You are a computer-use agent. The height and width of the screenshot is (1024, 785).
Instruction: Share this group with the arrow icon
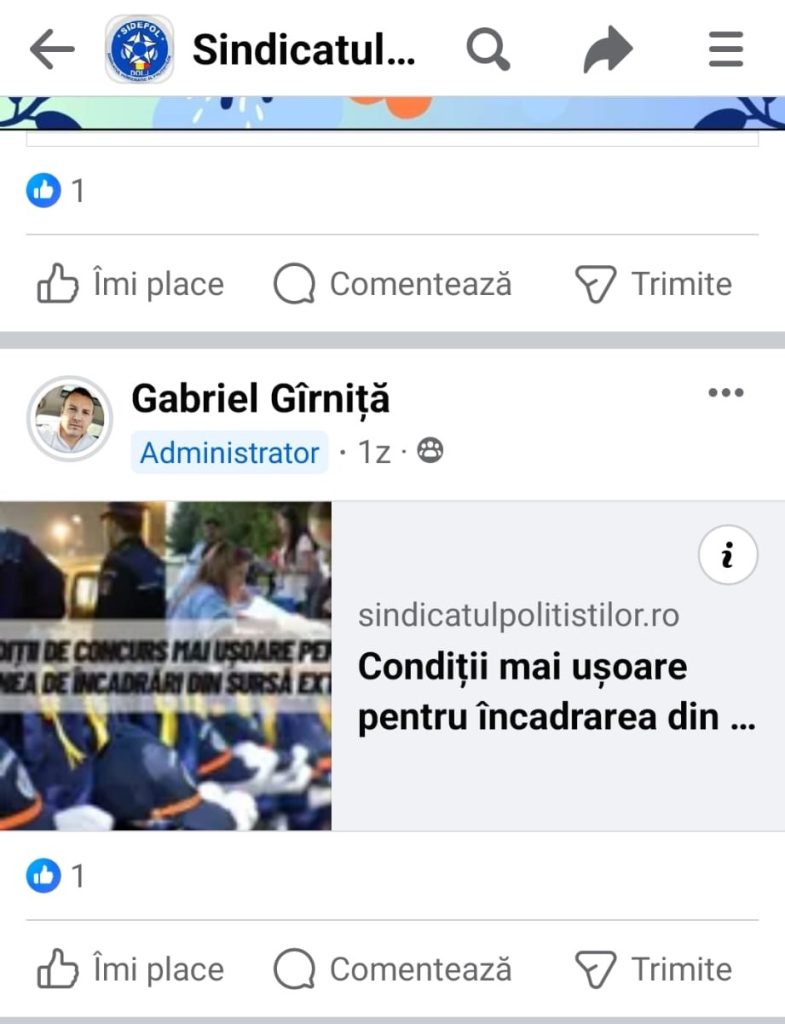(608, 50)
